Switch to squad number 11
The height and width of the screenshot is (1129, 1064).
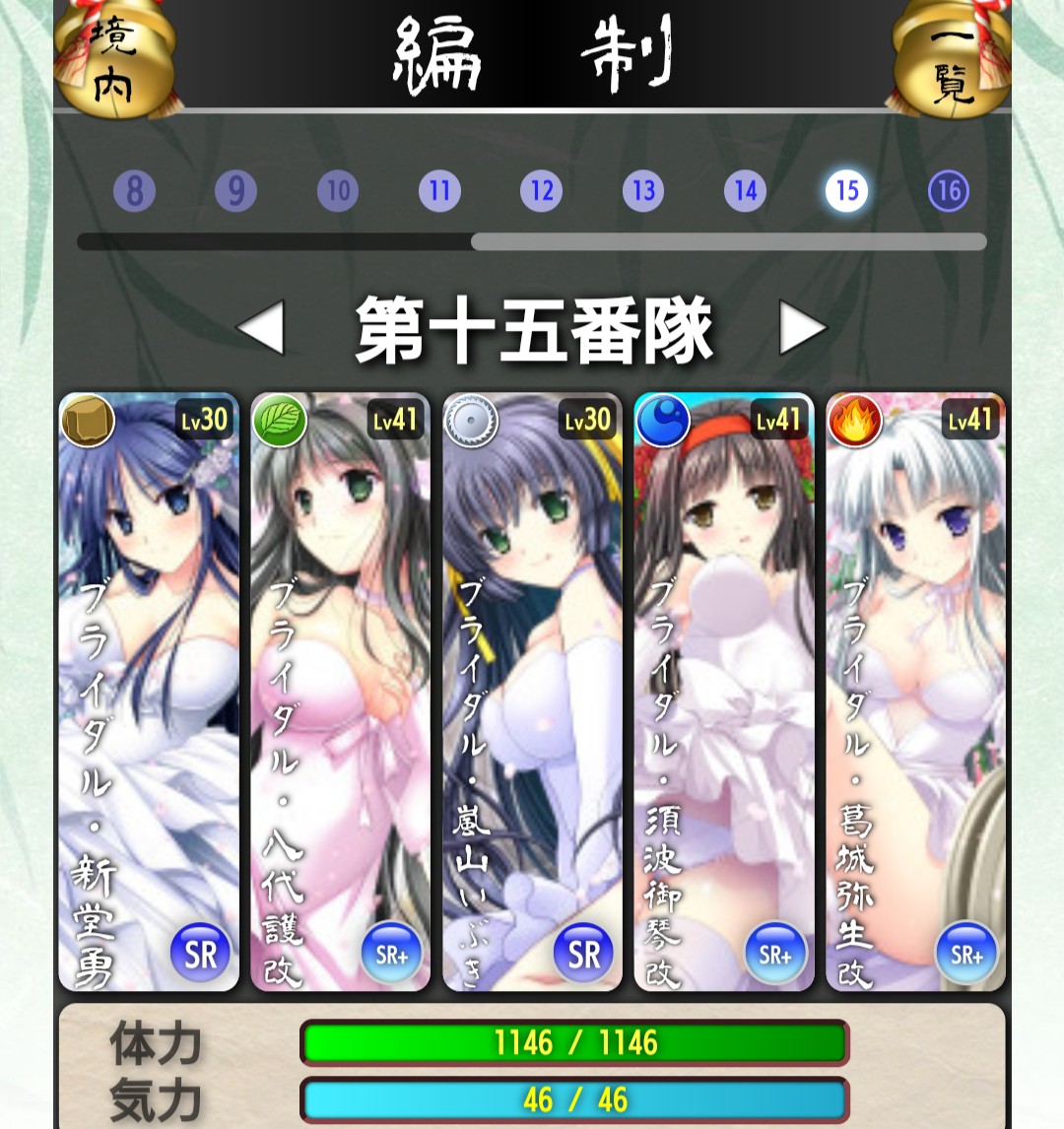pos(439,191)
